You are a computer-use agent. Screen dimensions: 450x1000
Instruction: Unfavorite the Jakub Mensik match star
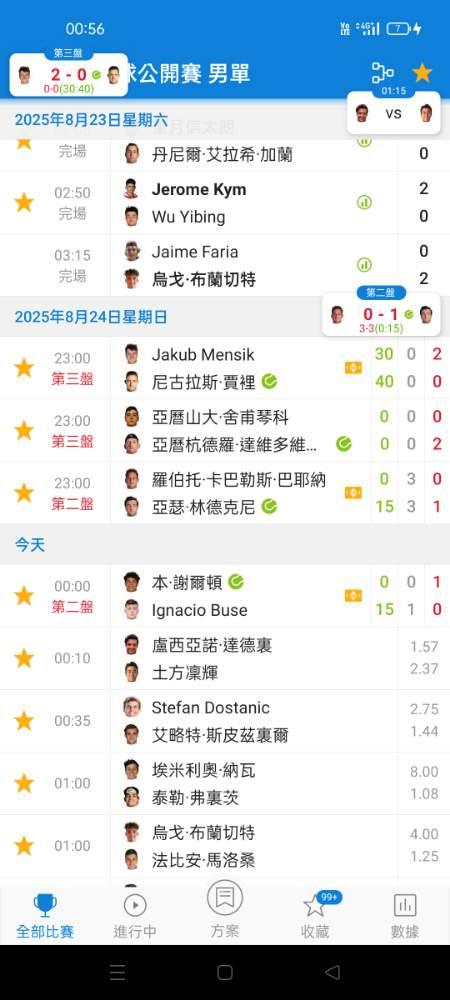point(24,367)
